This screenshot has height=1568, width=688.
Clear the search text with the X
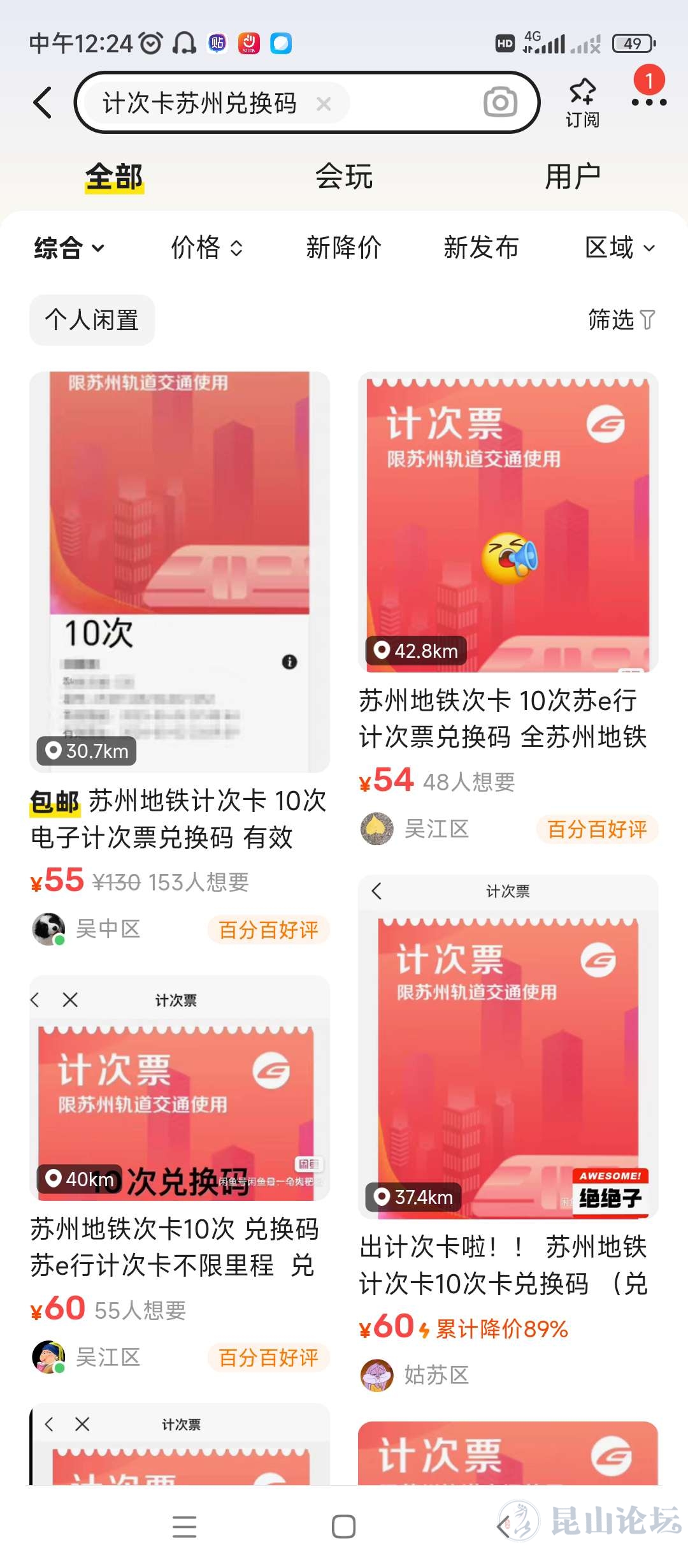tap(324, 103)
